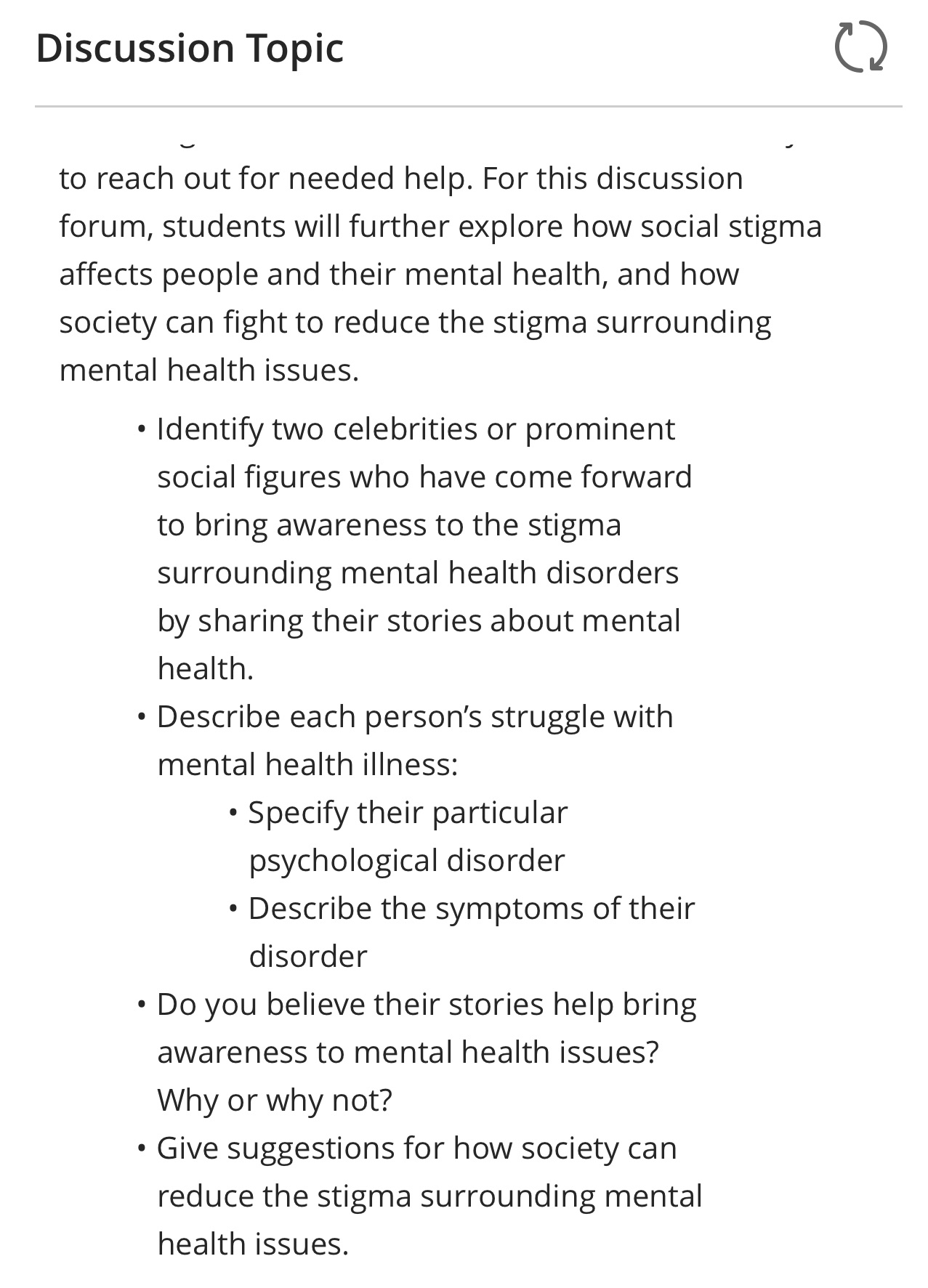Click the 'Do you believe their stories' bullet
928x1288 pixels.
pos(427,1050)
